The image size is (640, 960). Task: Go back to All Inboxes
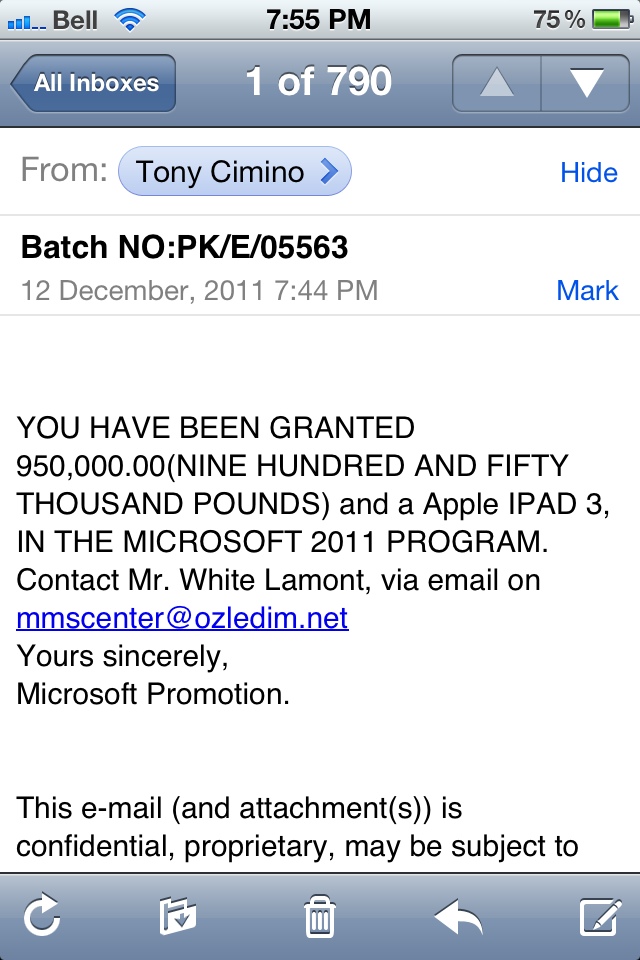[x=93, y=83]
